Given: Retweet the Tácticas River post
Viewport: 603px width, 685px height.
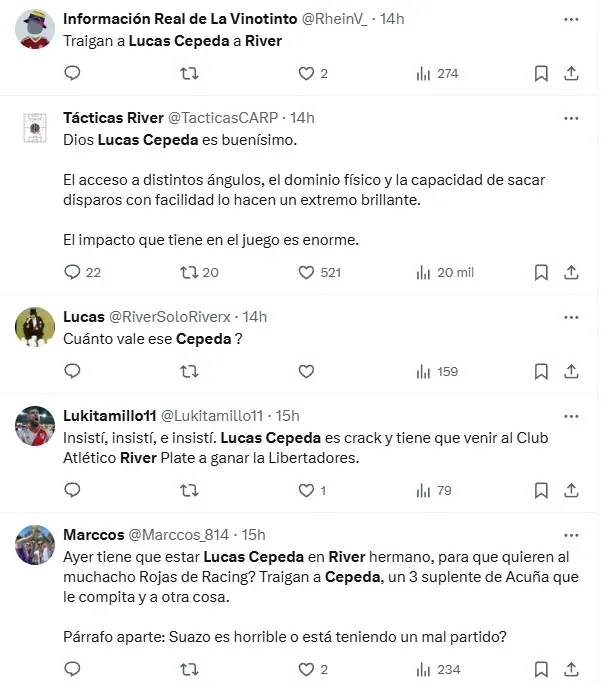Looking at the screenshot, I should 188,272.
